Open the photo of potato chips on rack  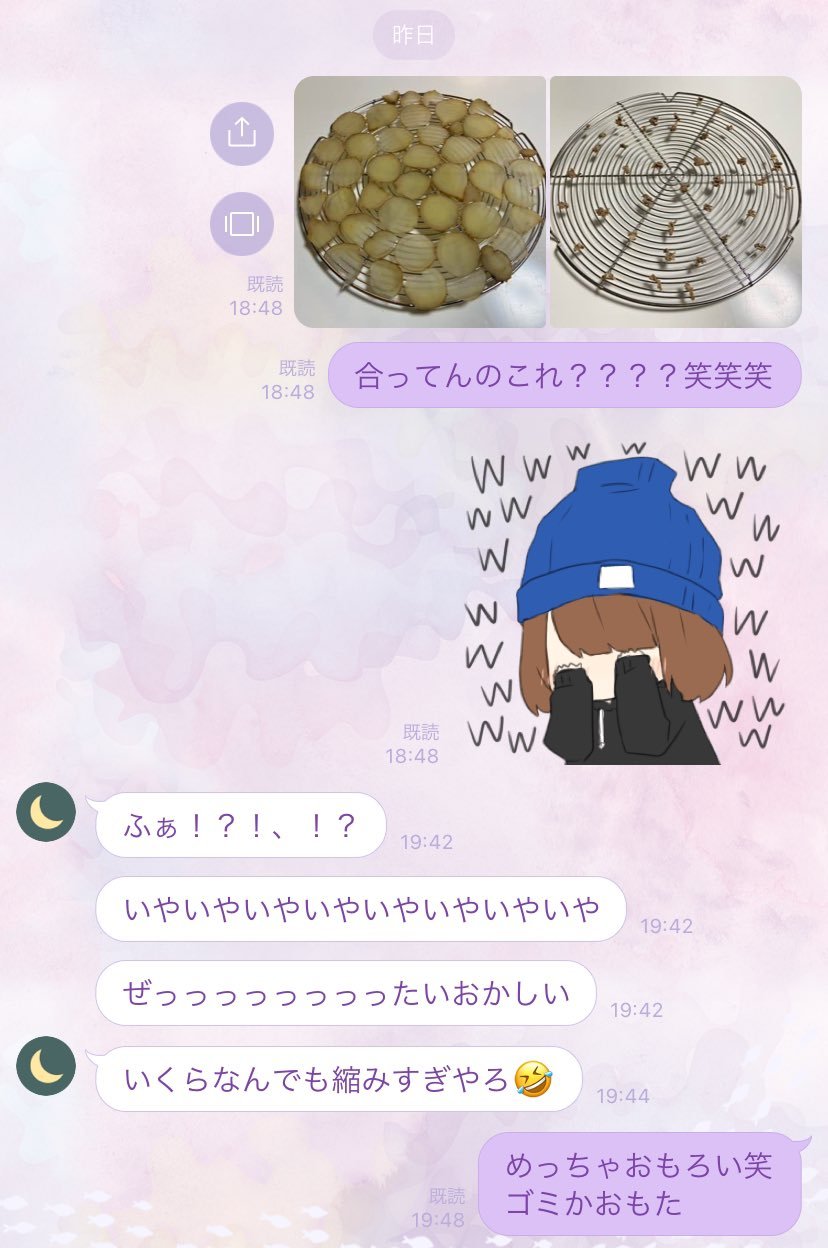tap(420, 202)
